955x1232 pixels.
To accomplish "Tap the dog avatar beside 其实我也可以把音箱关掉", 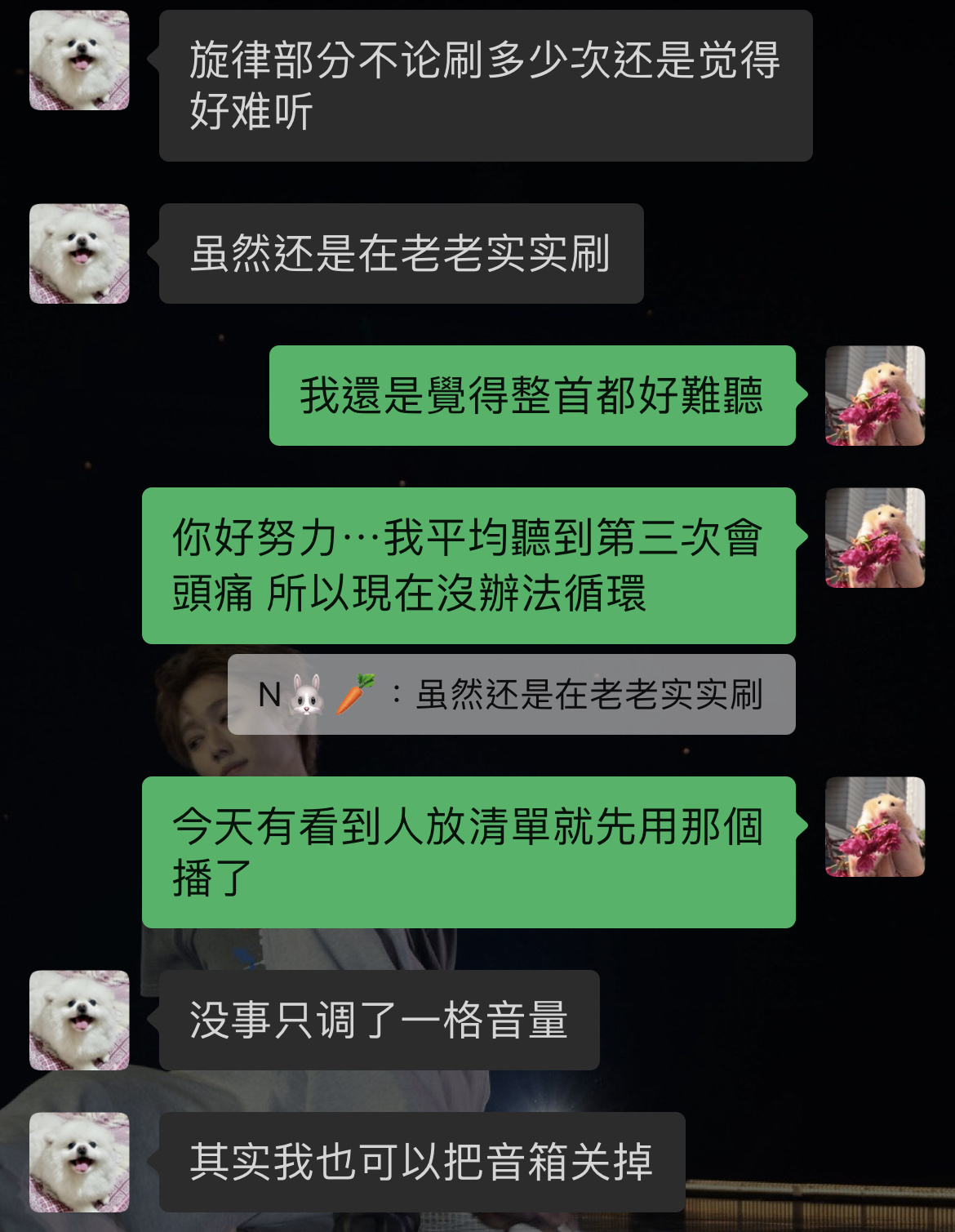I will coord(79,1162).
